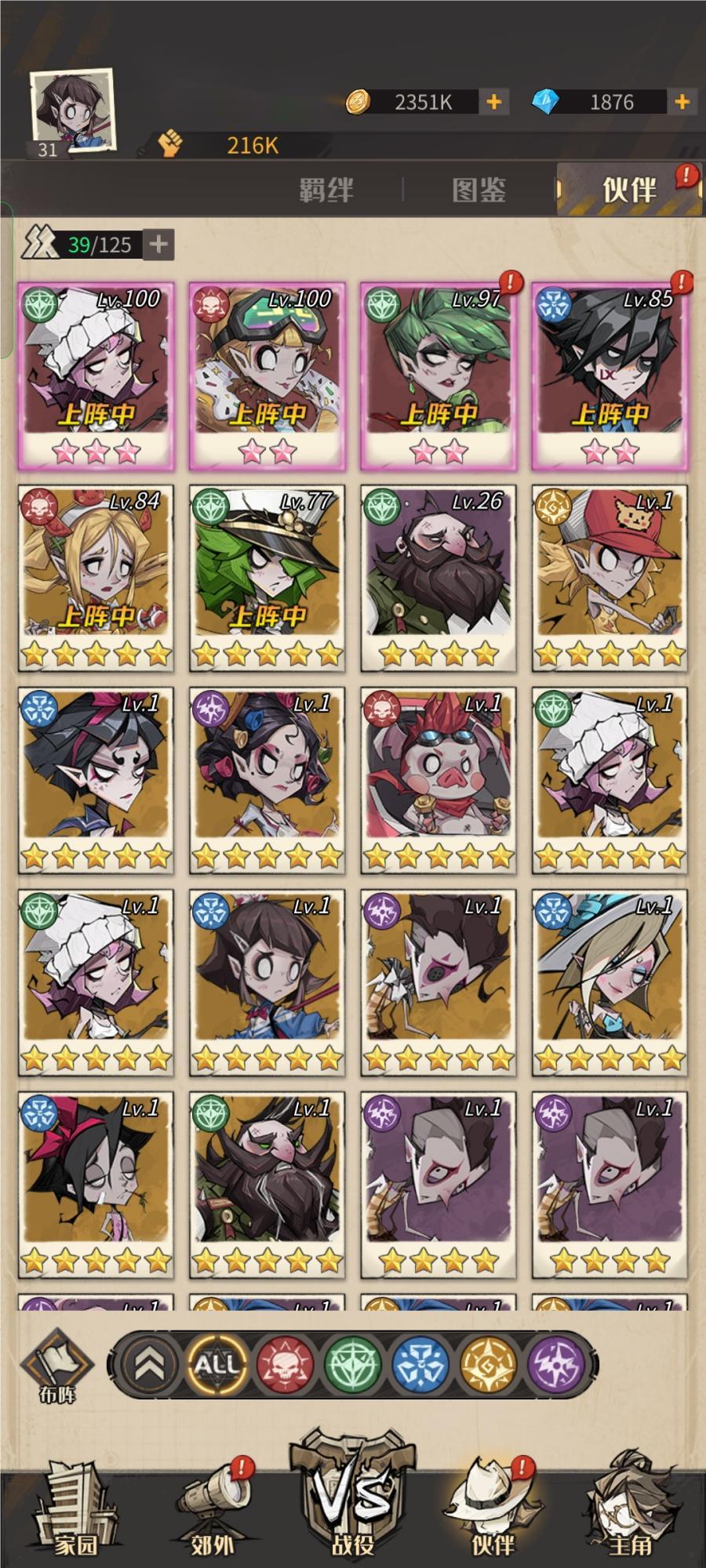Image resolution: width=706 pixels, height=1568 pixels.
Task: Filter partners by purple faction
Action: tap(555, 1366)
